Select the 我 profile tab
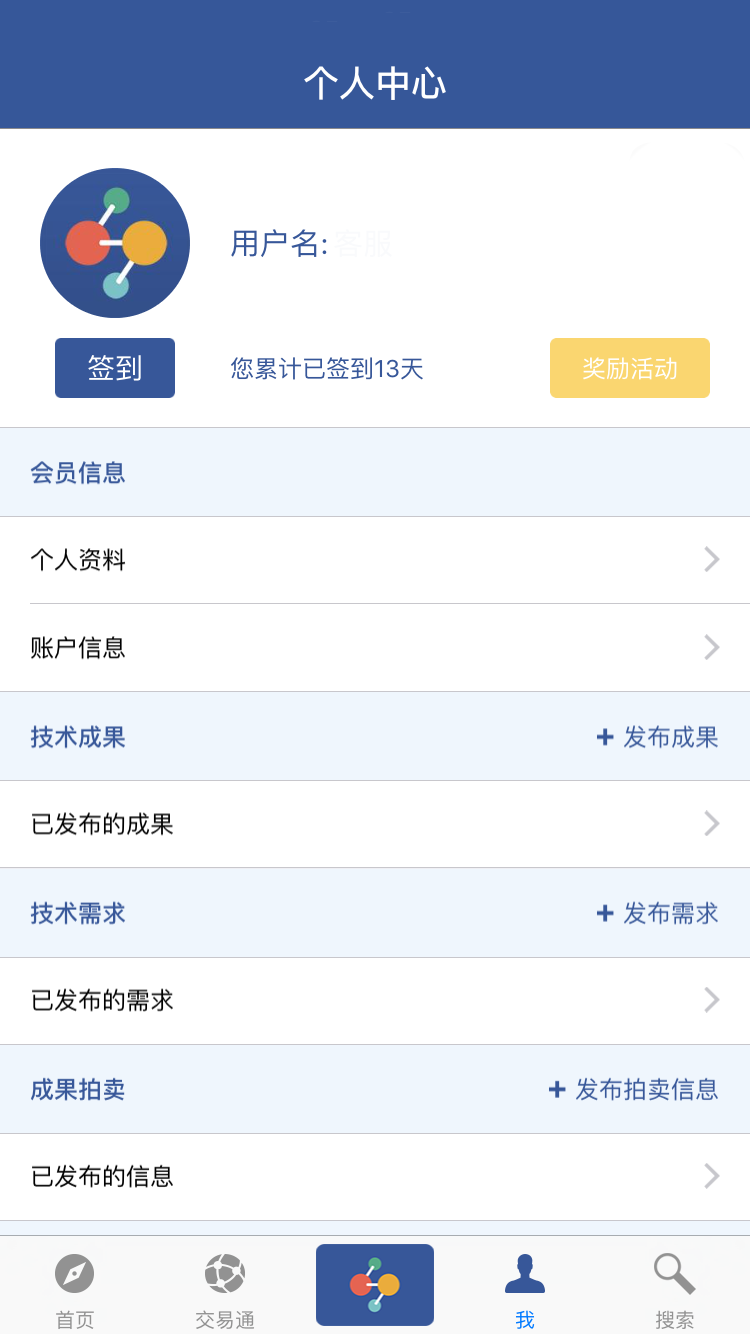The image size is (750, 1334). (x=525, y=1290)
